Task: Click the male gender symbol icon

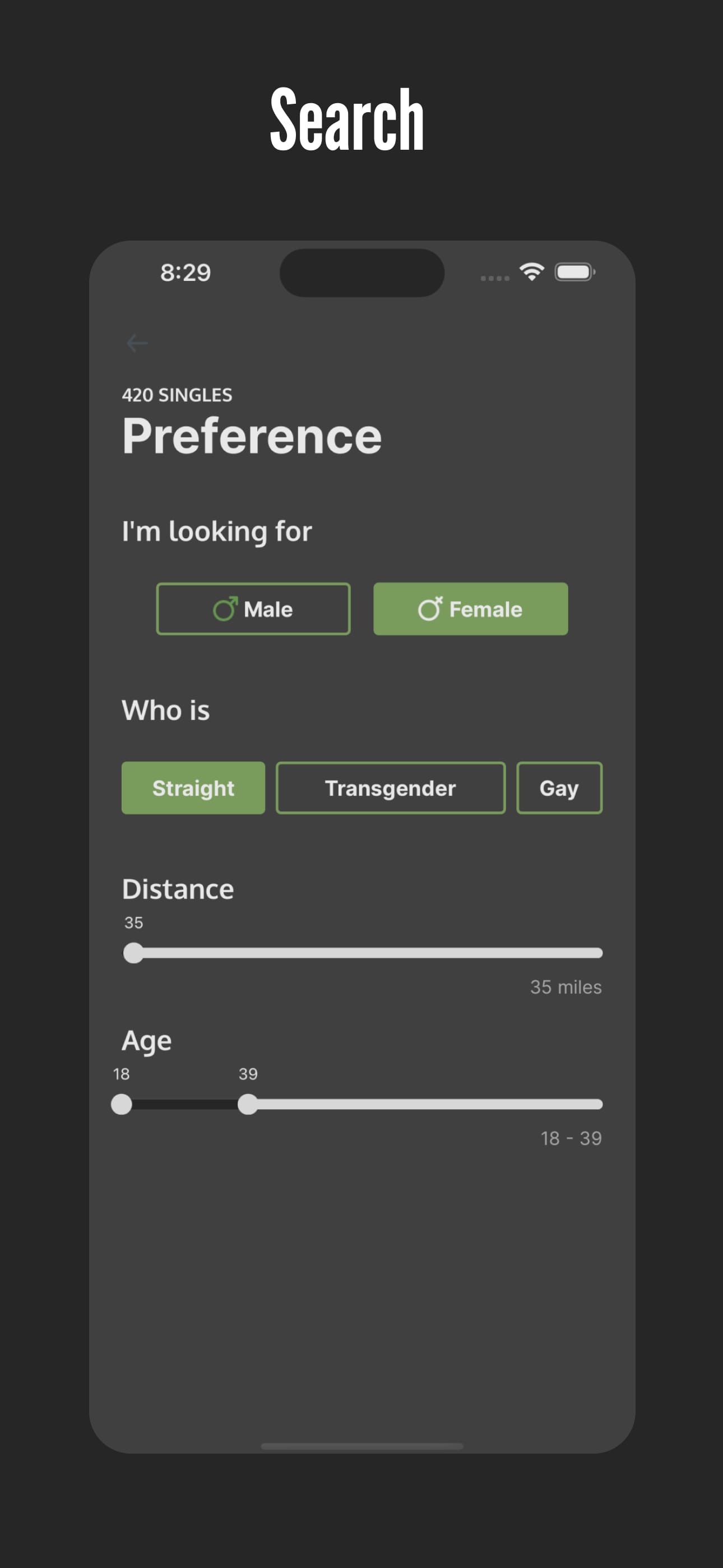Action: (x=226, y=608)
